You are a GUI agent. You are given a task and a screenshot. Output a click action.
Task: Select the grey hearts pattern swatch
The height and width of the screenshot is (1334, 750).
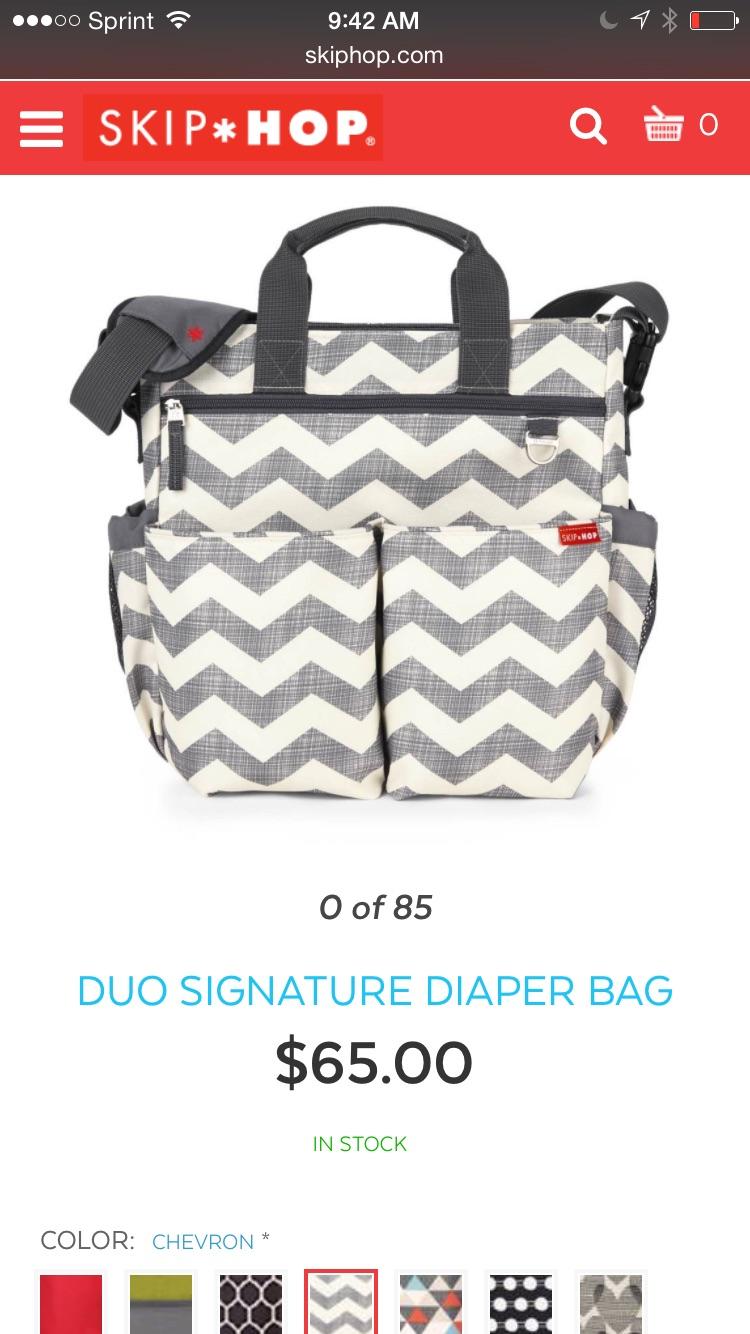[611, 1303]
